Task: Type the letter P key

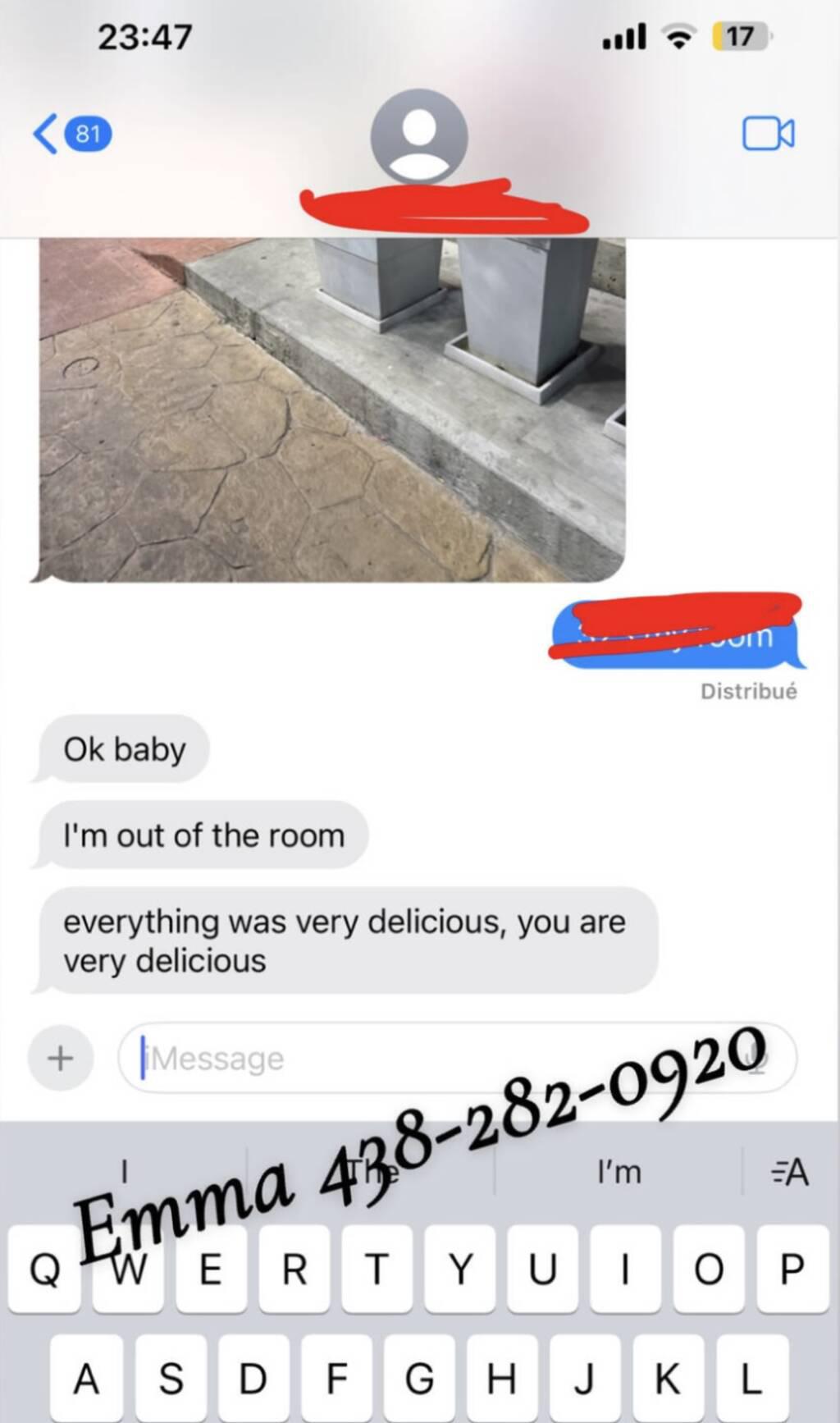Action: [x=791, y=1270]
